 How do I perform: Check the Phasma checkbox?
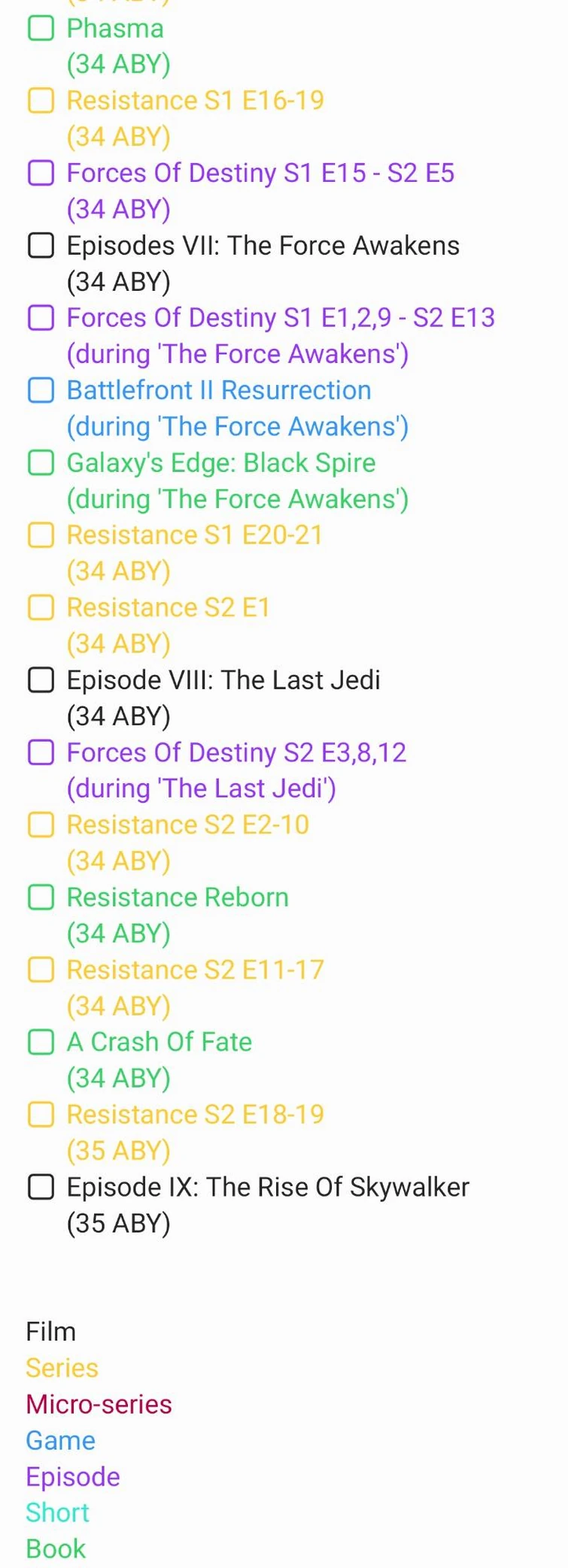pyautogui.click(x=41, y=29)
